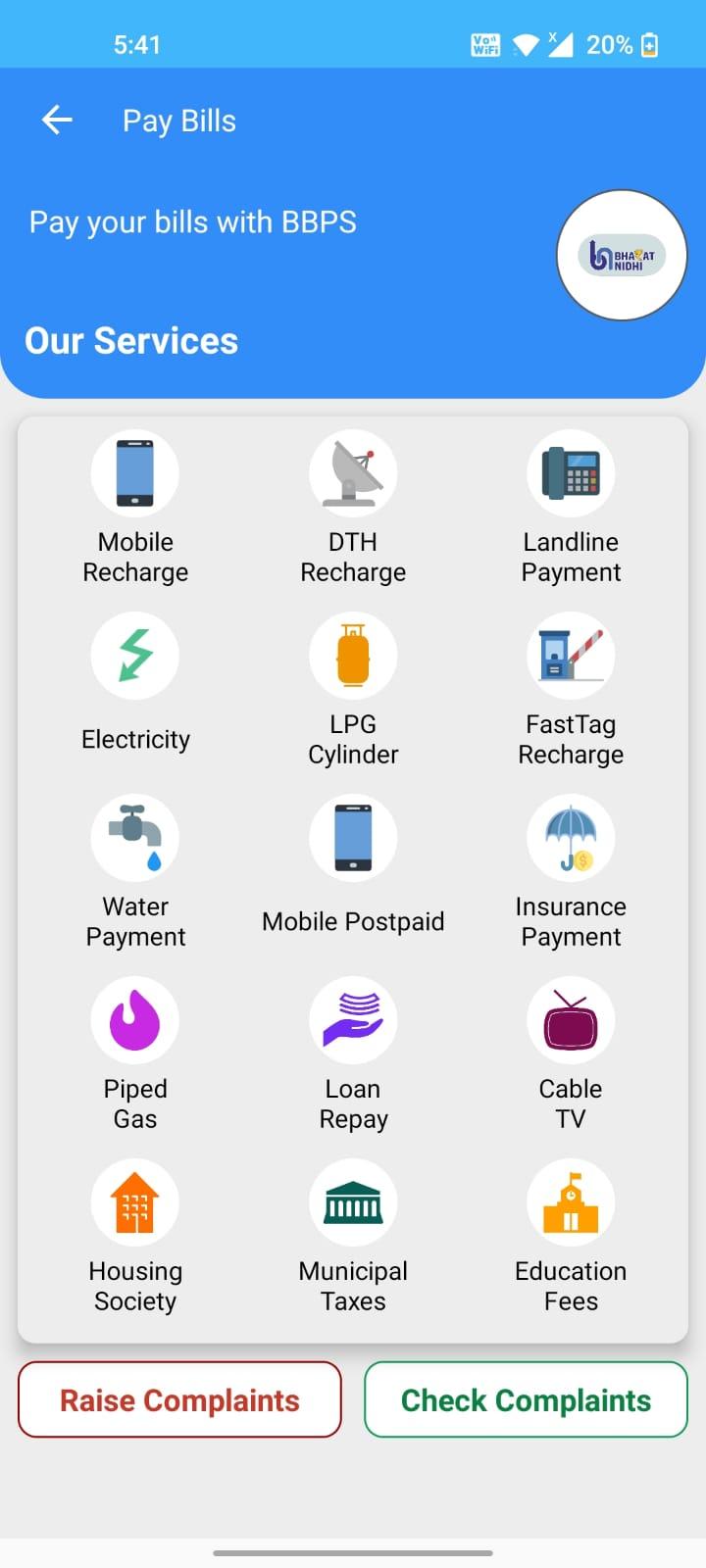Tap the Raise Complaints button
The height and width of the screenshot is (1568, 706).
tap(179, 1399)
